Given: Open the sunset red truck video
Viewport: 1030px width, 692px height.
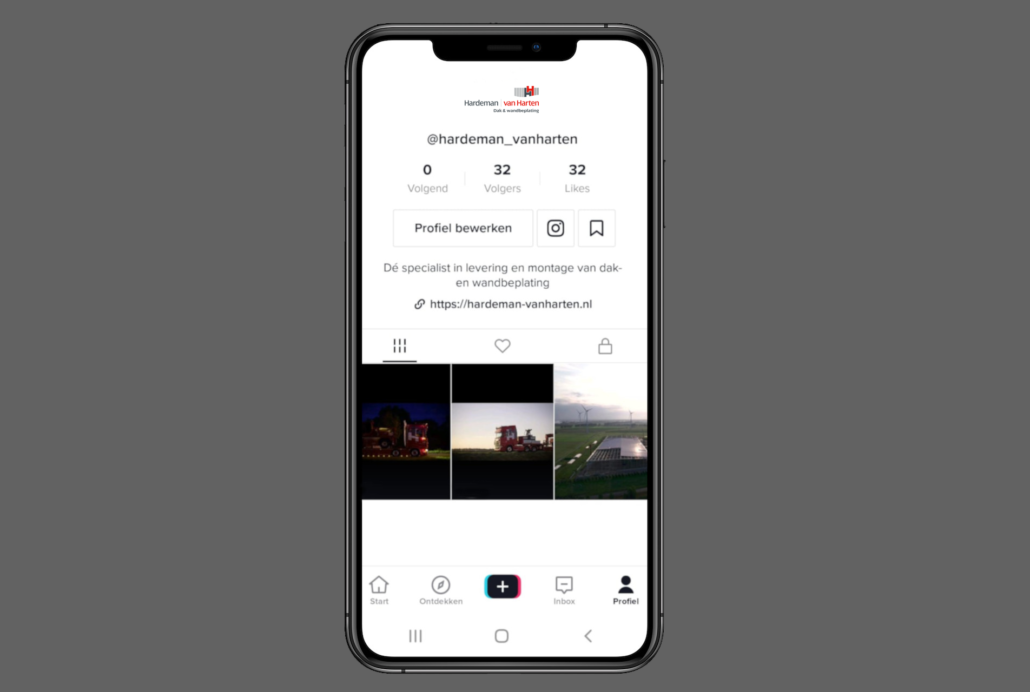Looking at the screenshot, I should 502,432.
